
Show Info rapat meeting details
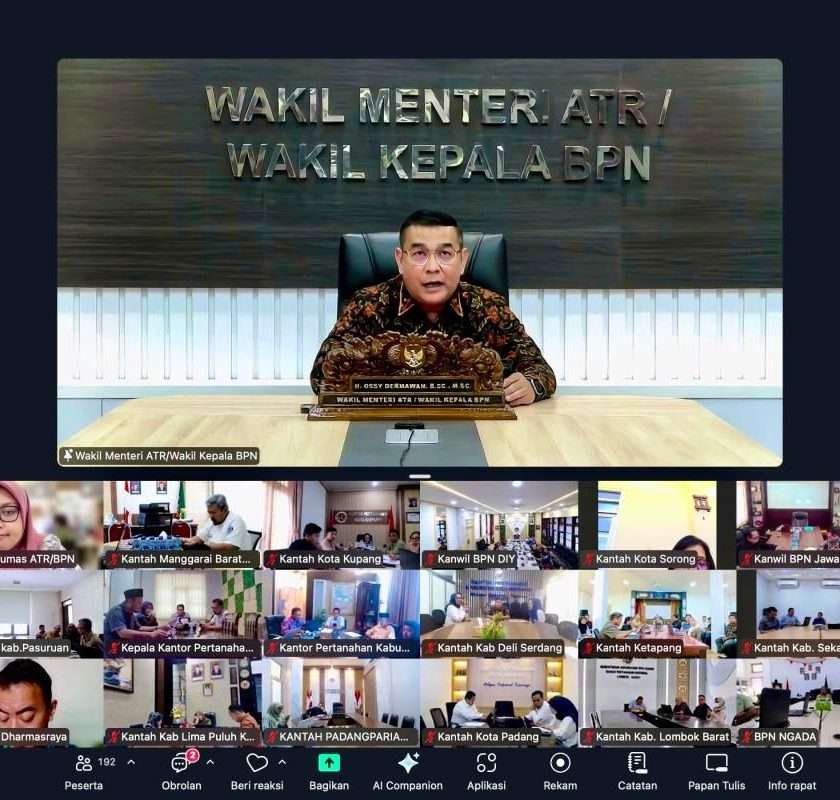[x=792, y=770]
